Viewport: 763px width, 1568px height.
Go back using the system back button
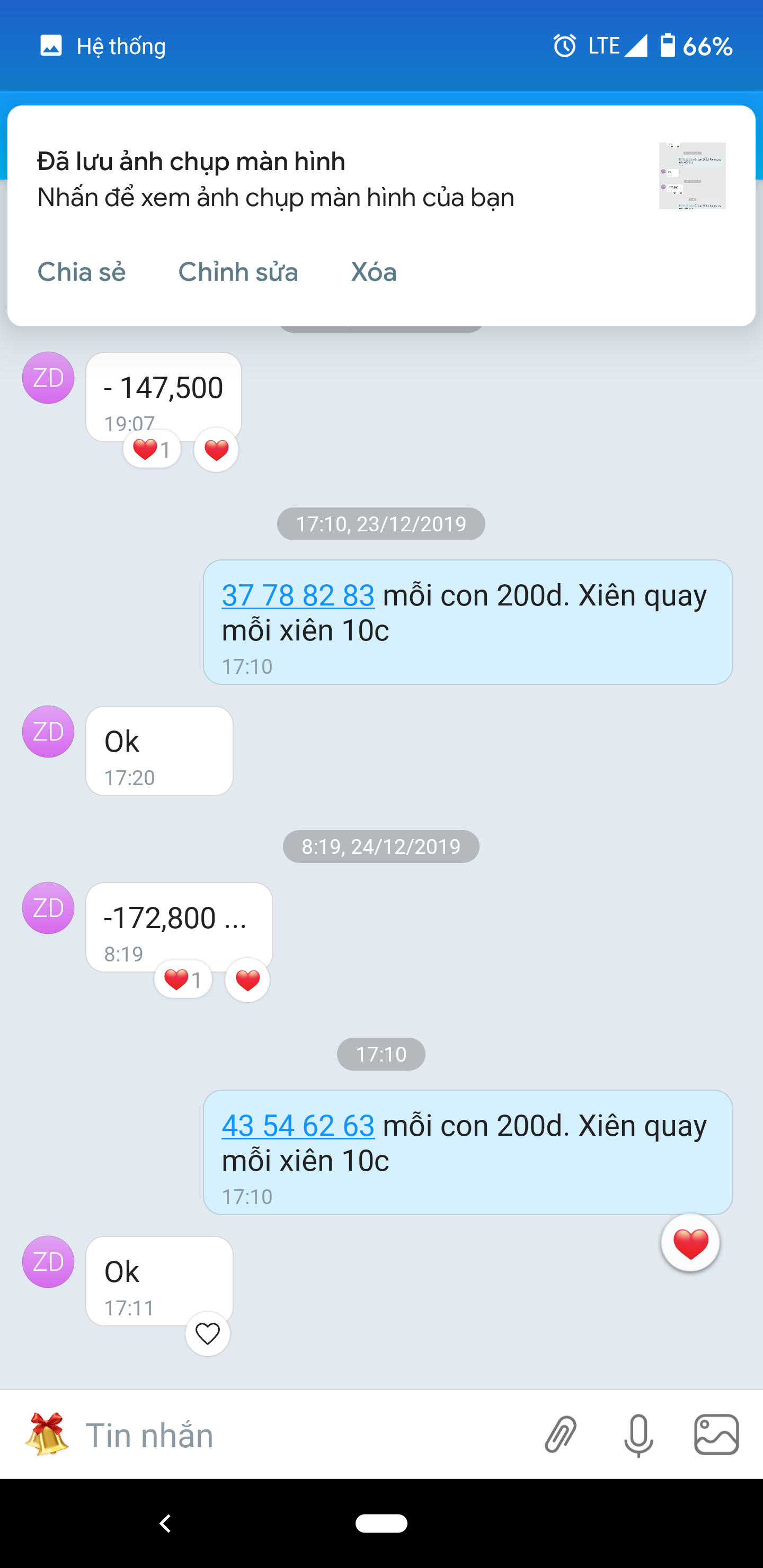165,1523
